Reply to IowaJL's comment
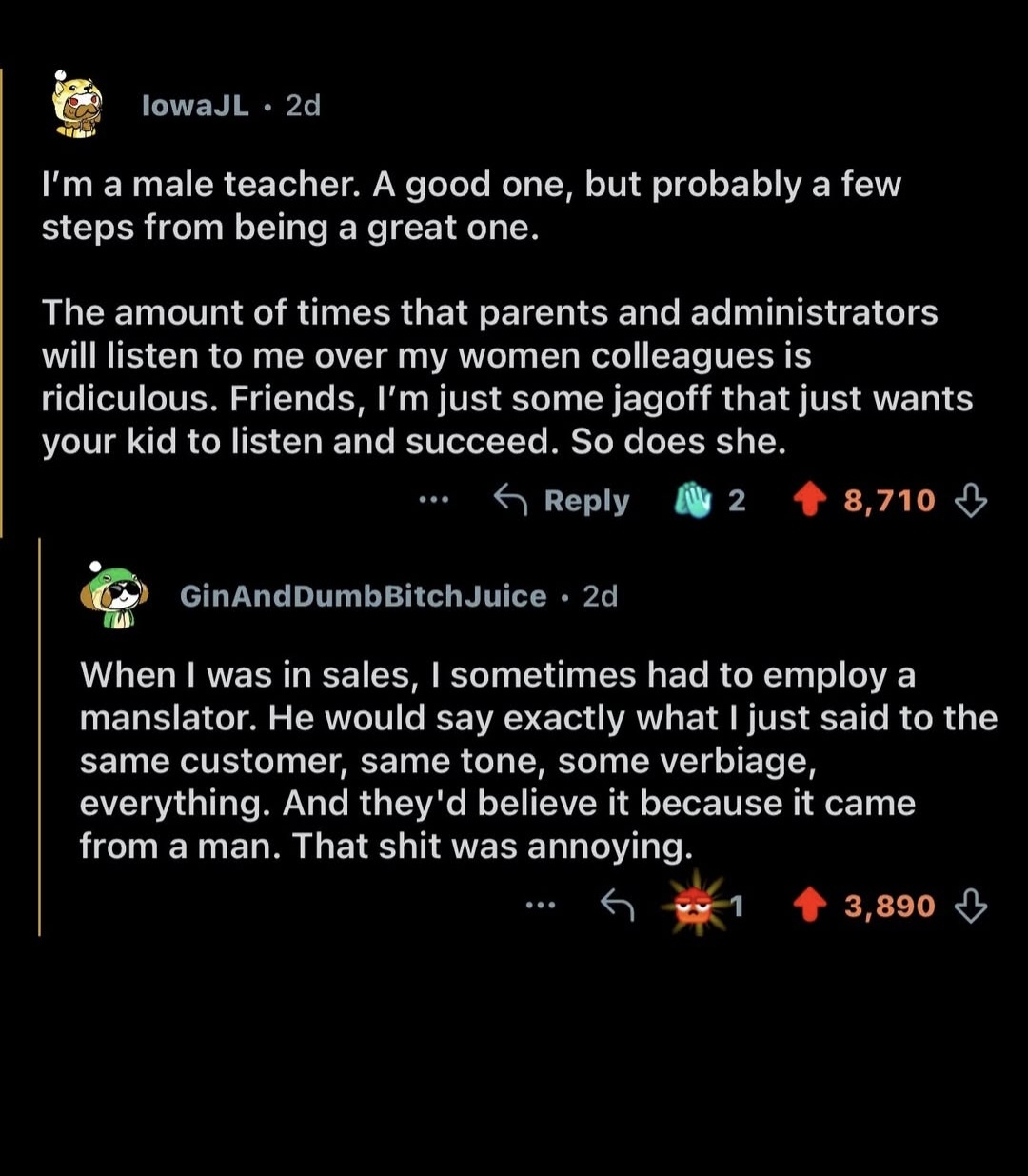The width and height of the screenshot is (1028, 1176). (563, 500)
